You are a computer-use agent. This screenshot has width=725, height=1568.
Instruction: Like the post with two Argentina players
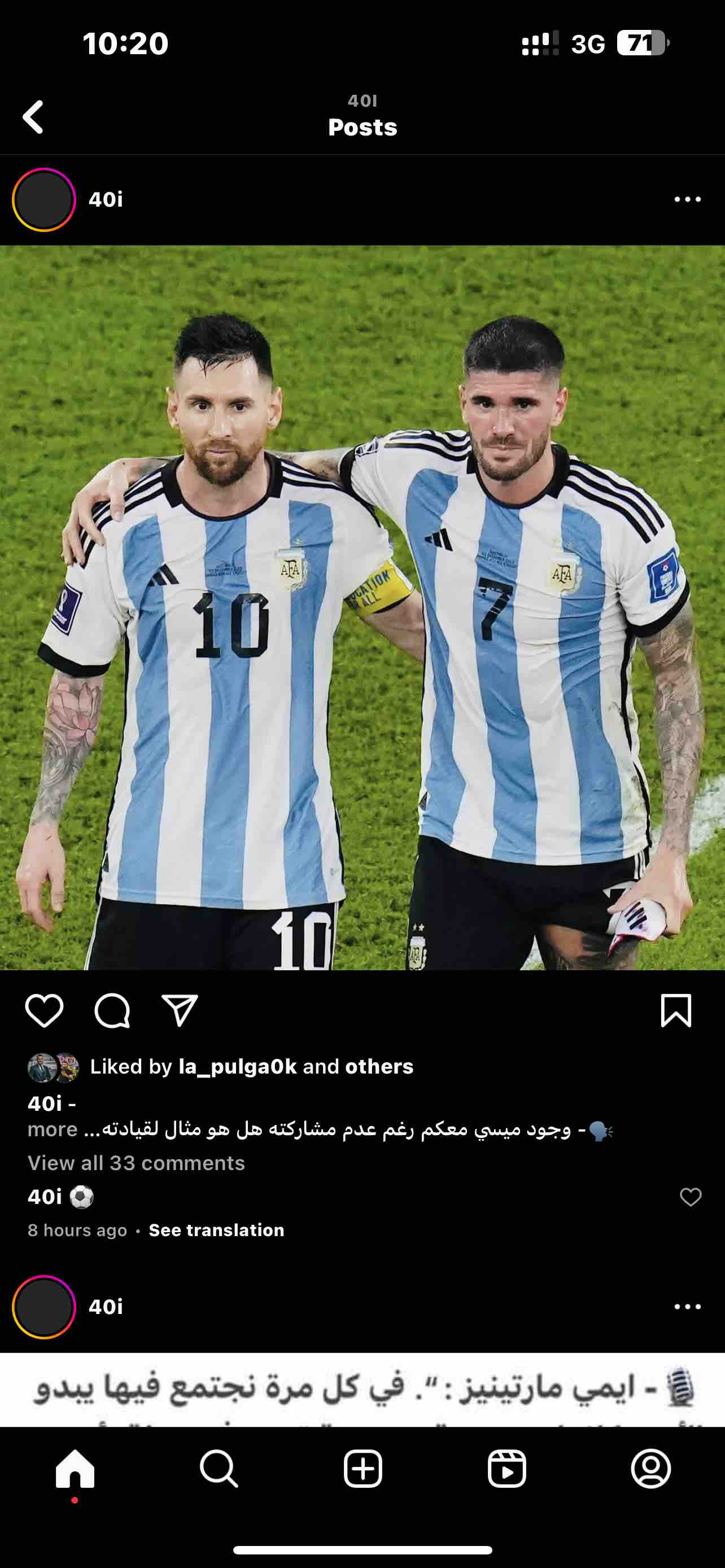click(44, 1011)
